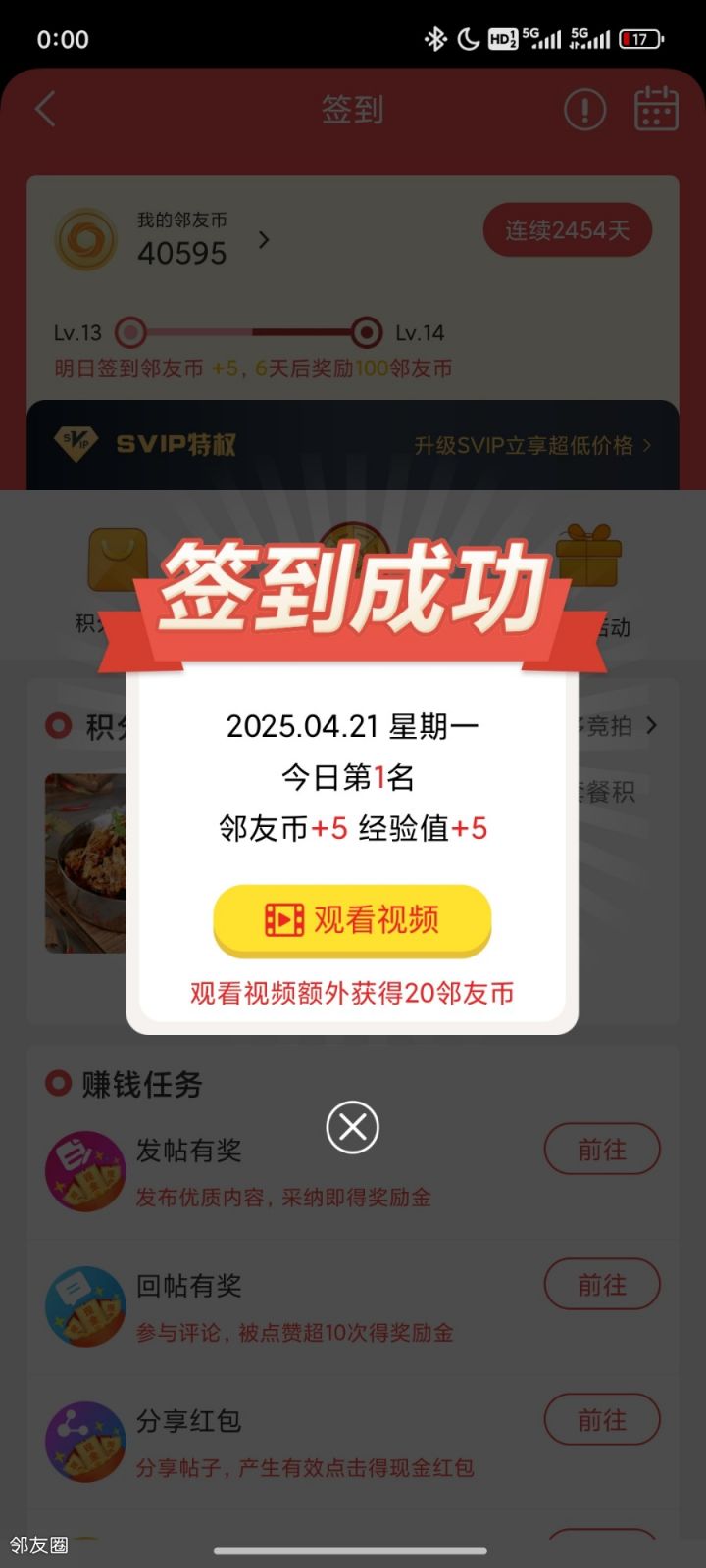Go back from the 签到 page
This screenshot has width=706, height=1568.
click(45, 109)
